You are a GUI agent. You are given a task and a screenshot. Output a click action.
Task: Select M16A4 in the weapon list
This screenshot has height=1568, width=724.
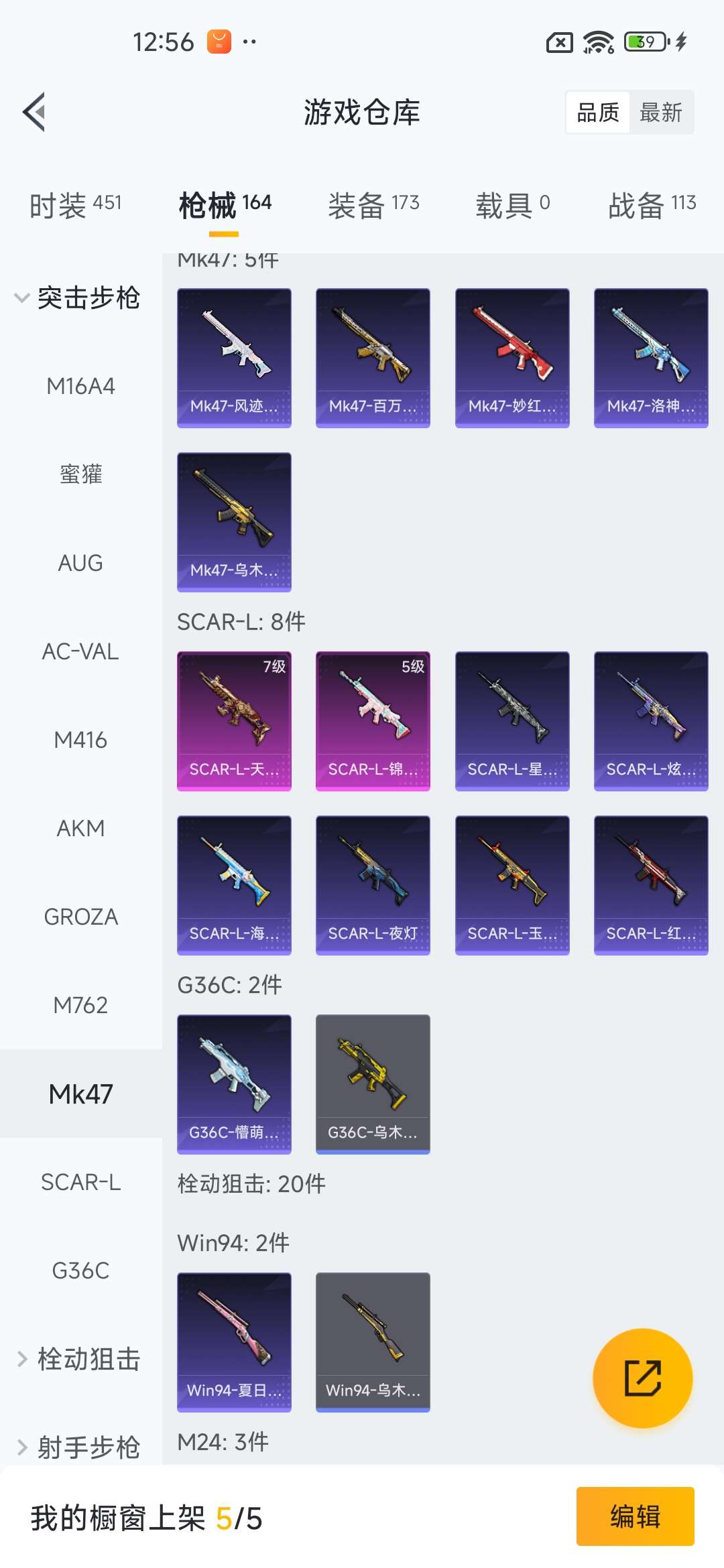(80, 386)
